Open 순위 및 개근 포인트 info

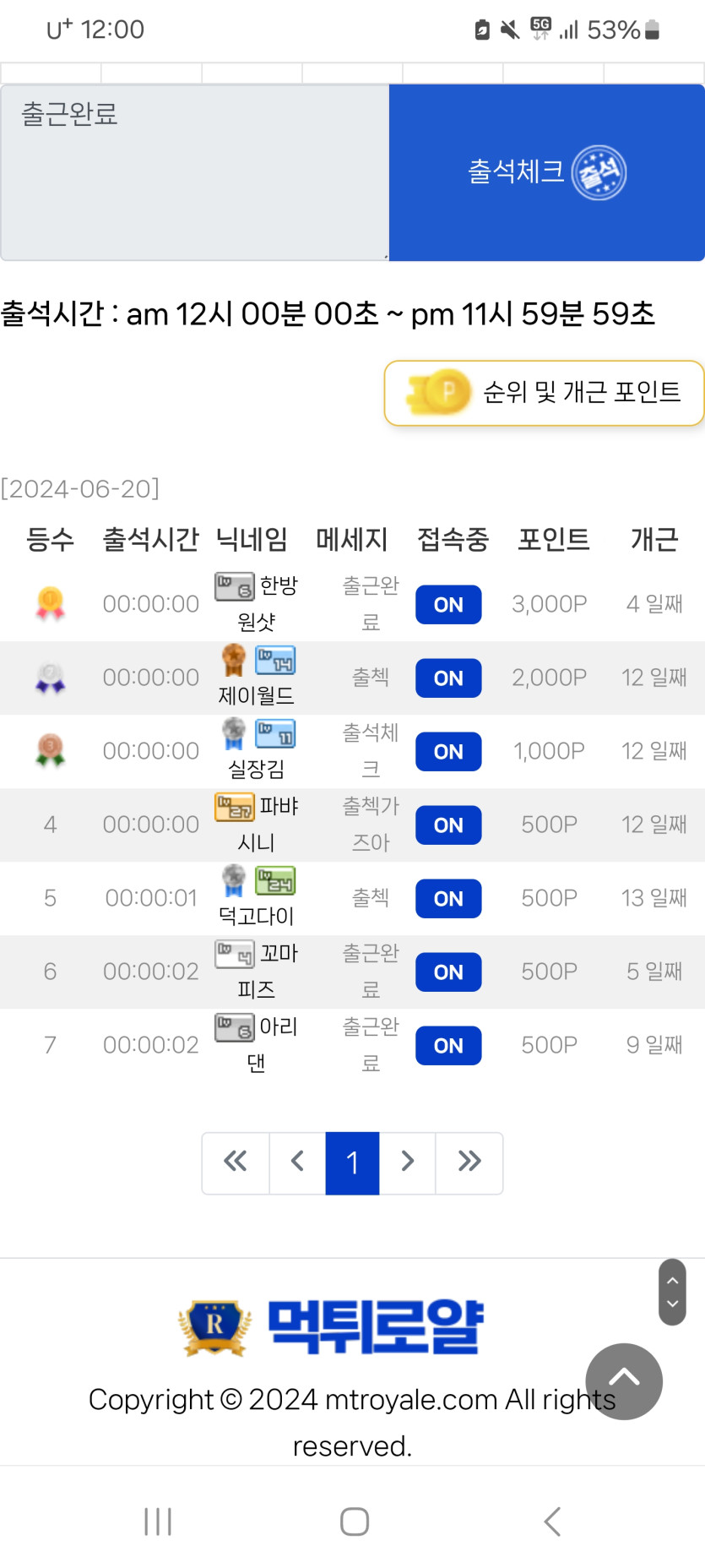pos(544,393)
